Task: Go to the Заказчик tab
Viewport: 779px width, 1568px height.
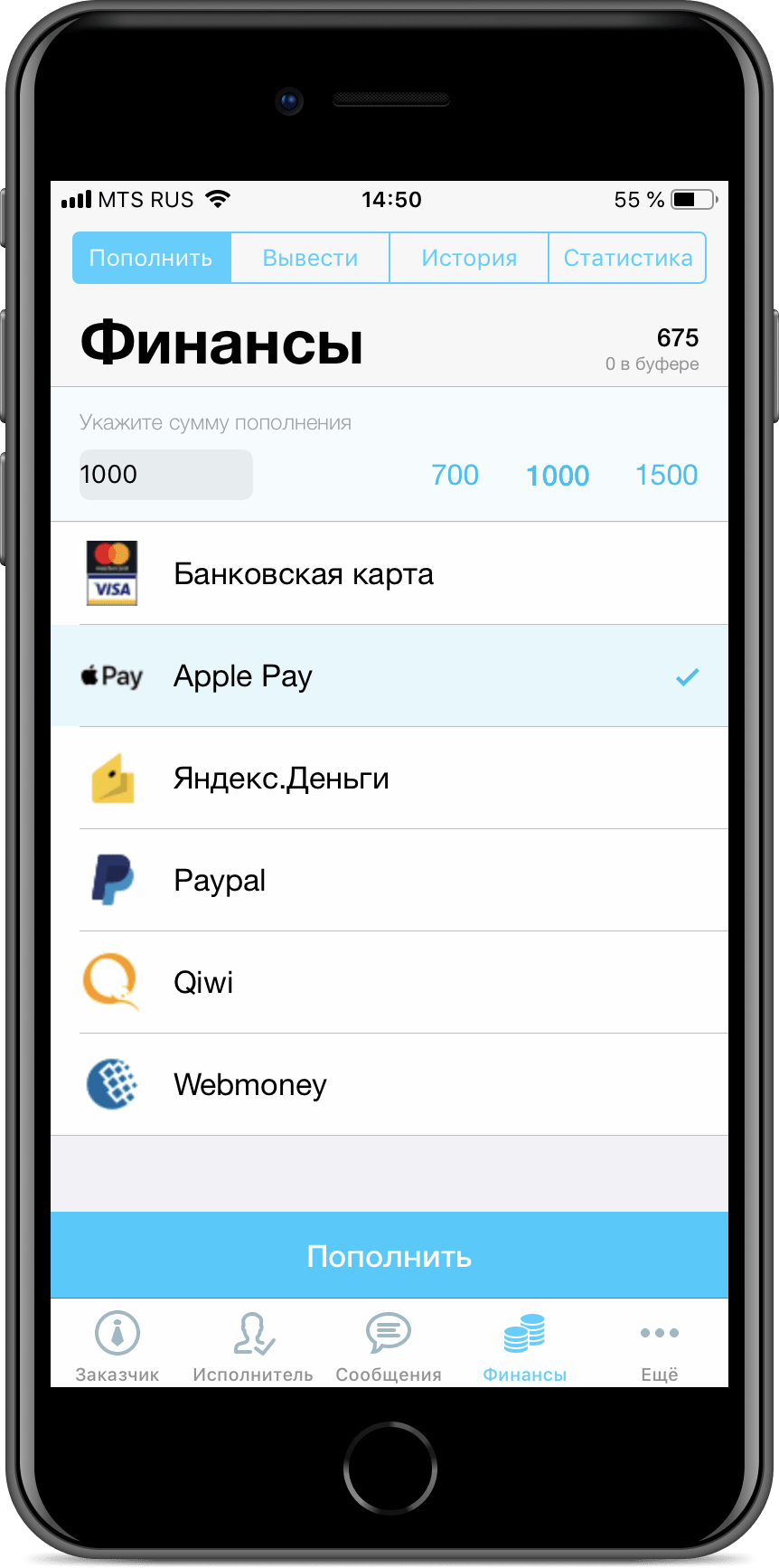Action: click(117, 1346)
